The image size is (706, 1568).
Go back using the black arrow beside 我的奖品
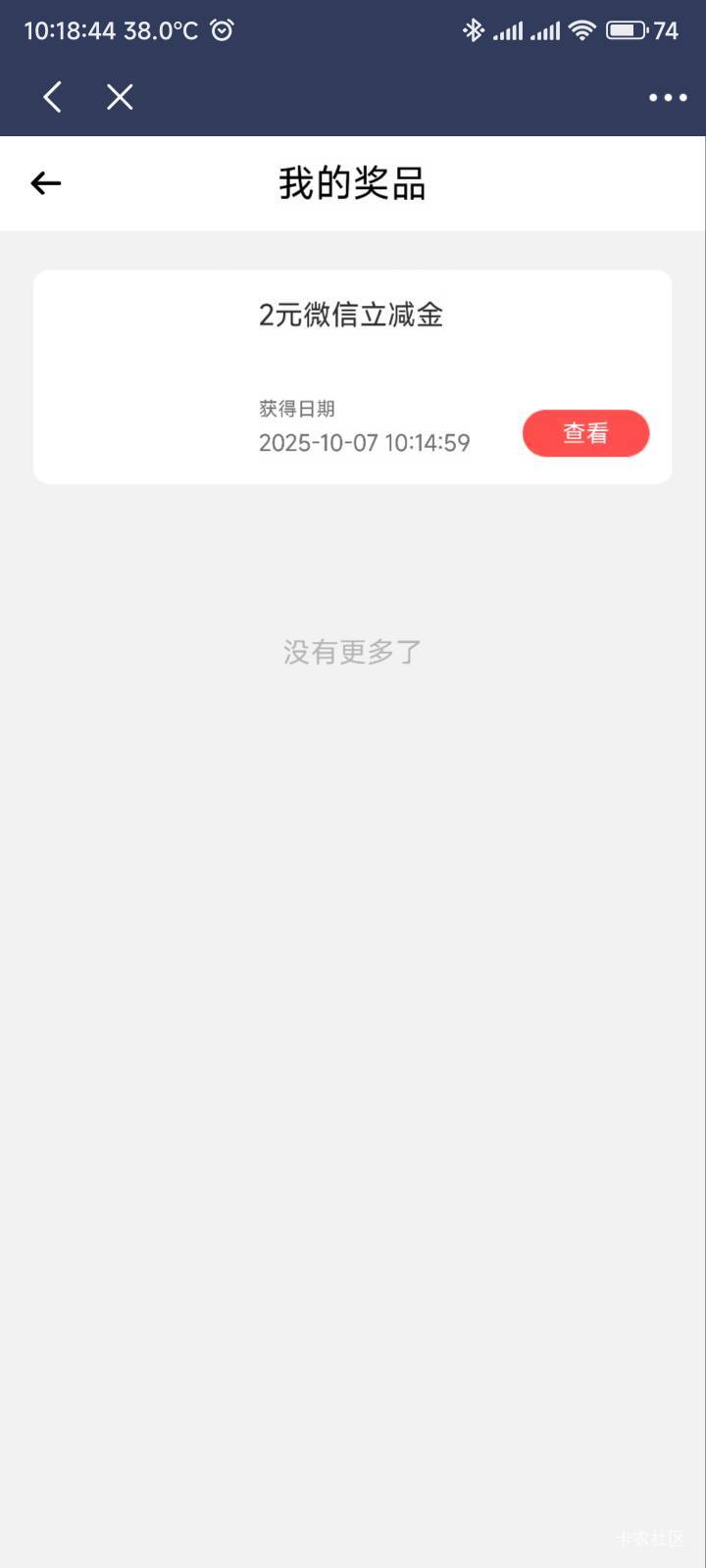[x=46, y=183]
